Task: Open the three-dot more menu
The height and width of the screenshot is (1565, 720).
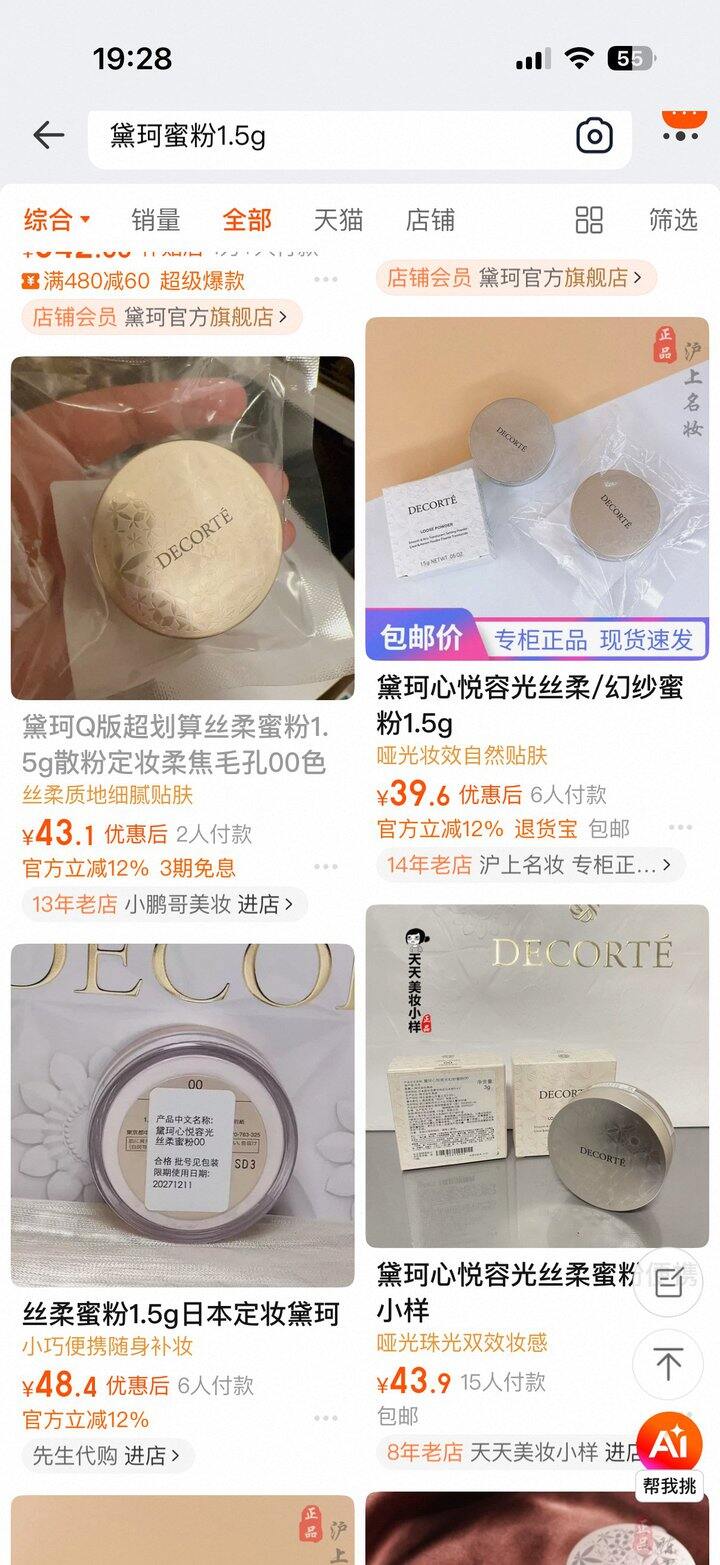Action: (681, 134)
